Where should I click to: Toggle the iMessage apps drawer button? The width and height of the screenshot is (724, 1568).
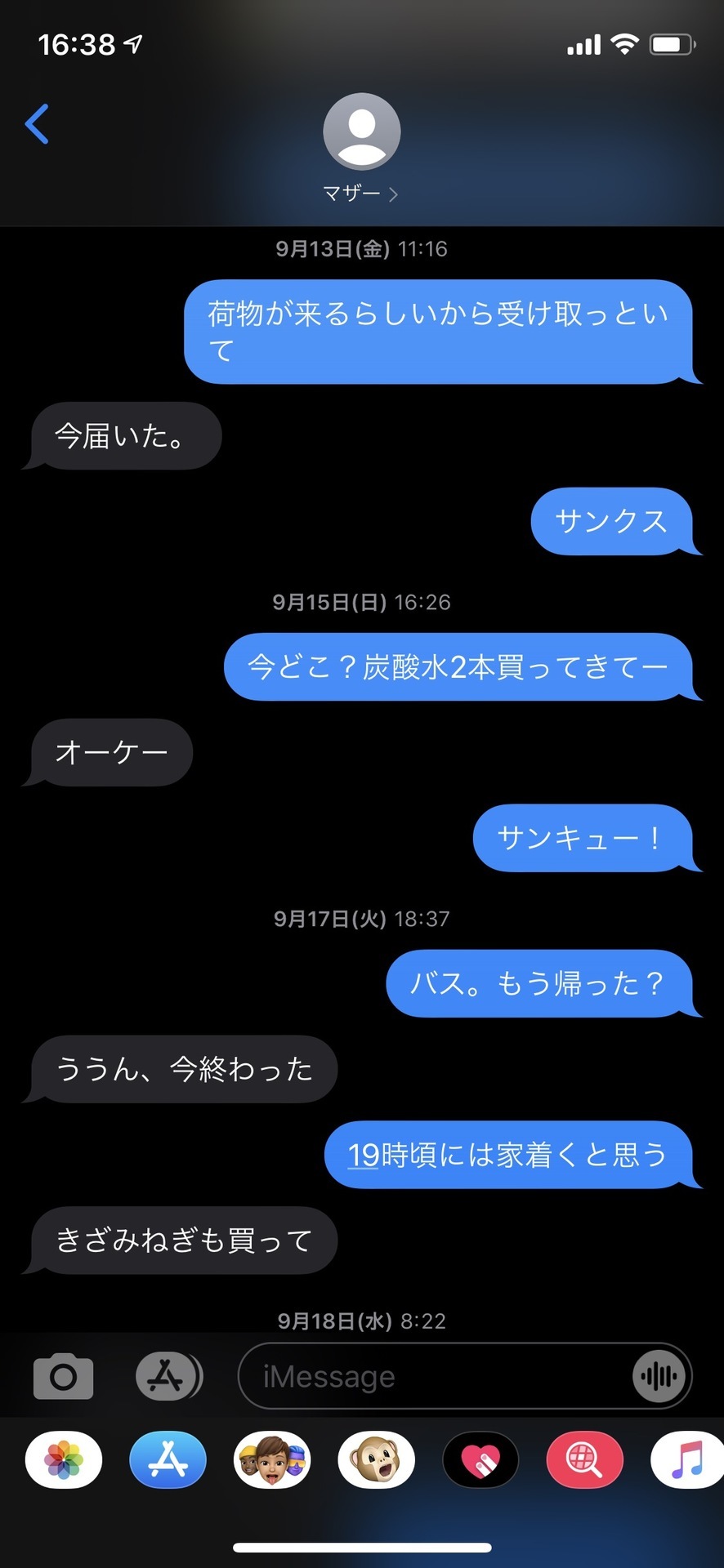point(168,1377)
